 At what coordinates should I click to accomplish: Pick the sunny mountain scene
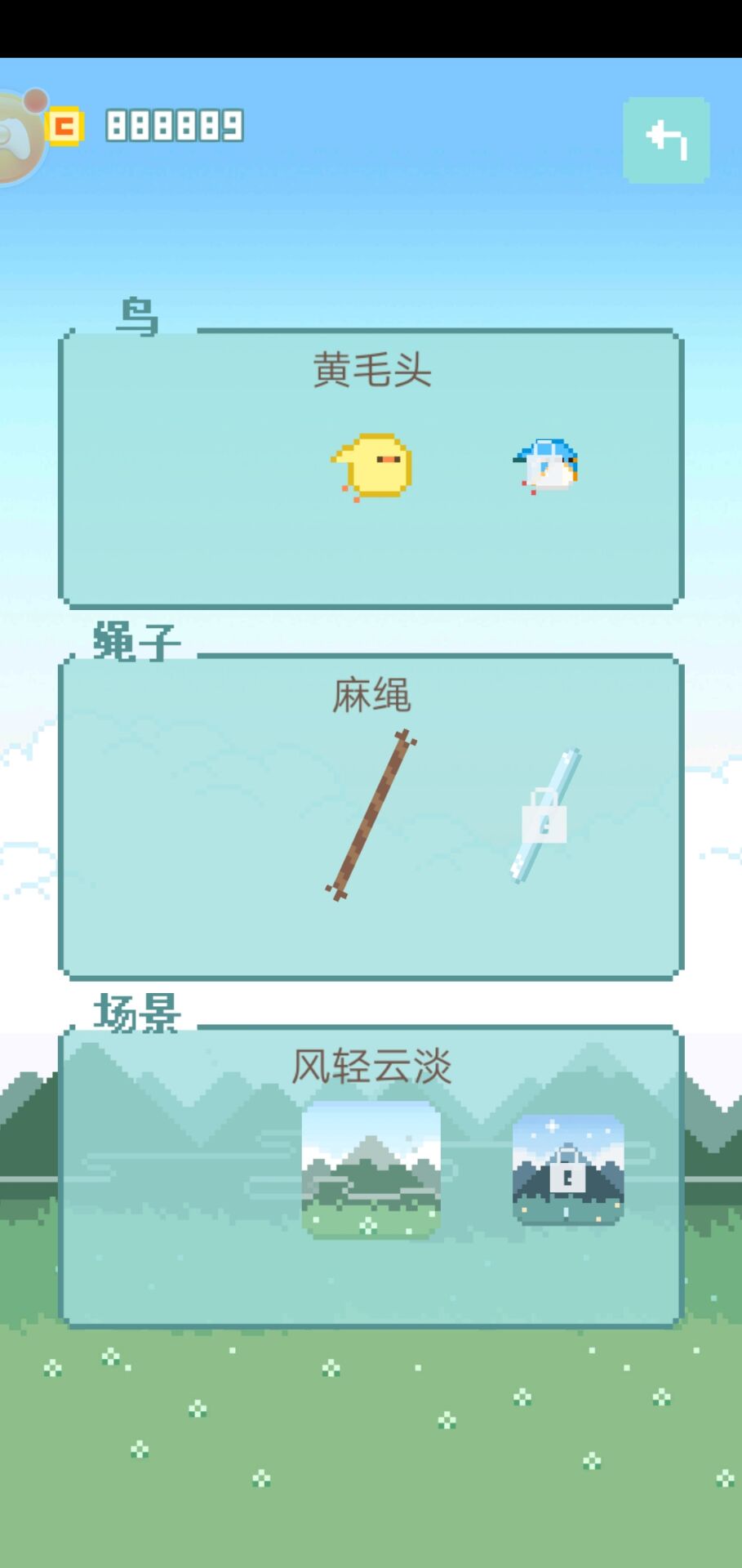(371, 1169)
